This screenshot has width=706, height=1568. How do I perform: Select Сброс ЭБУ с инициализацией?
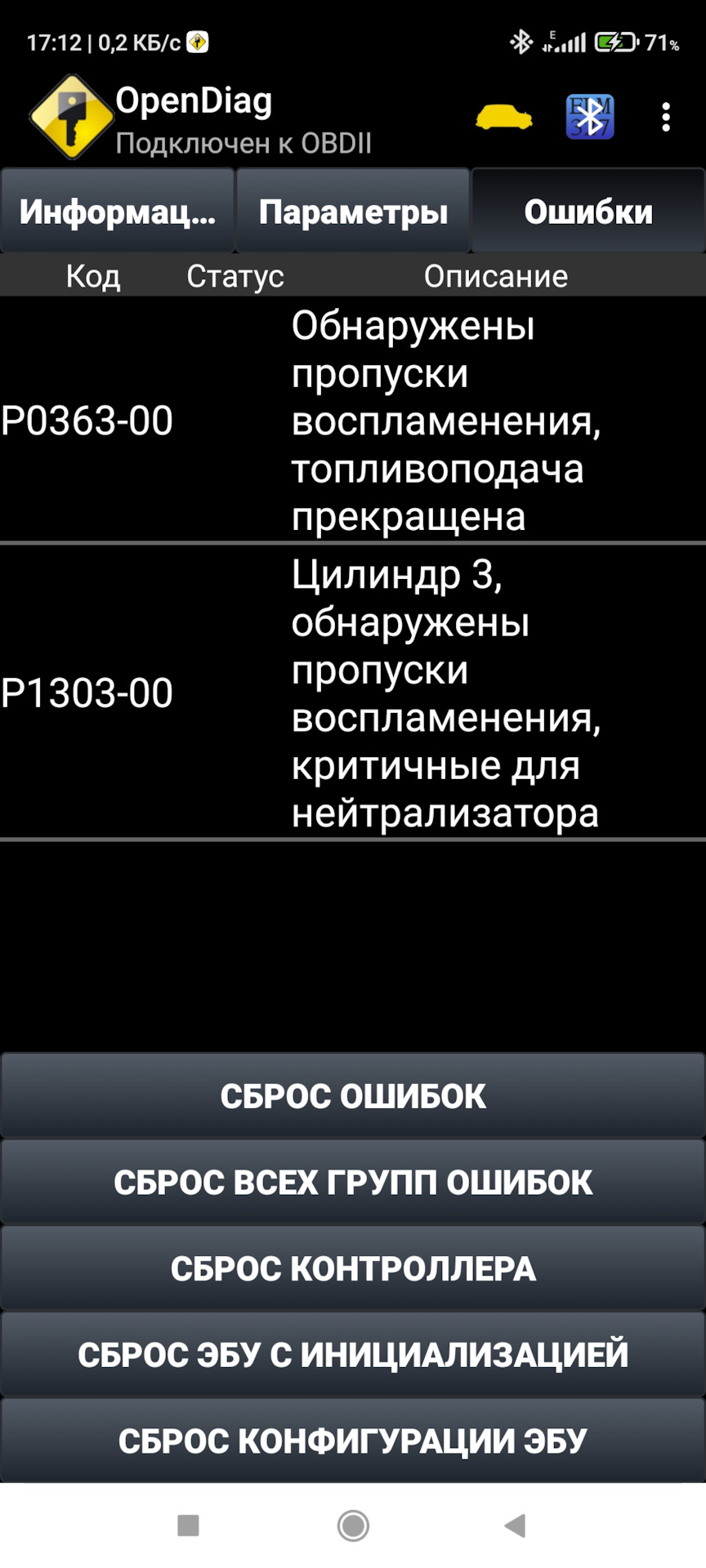click(353, 1355)
